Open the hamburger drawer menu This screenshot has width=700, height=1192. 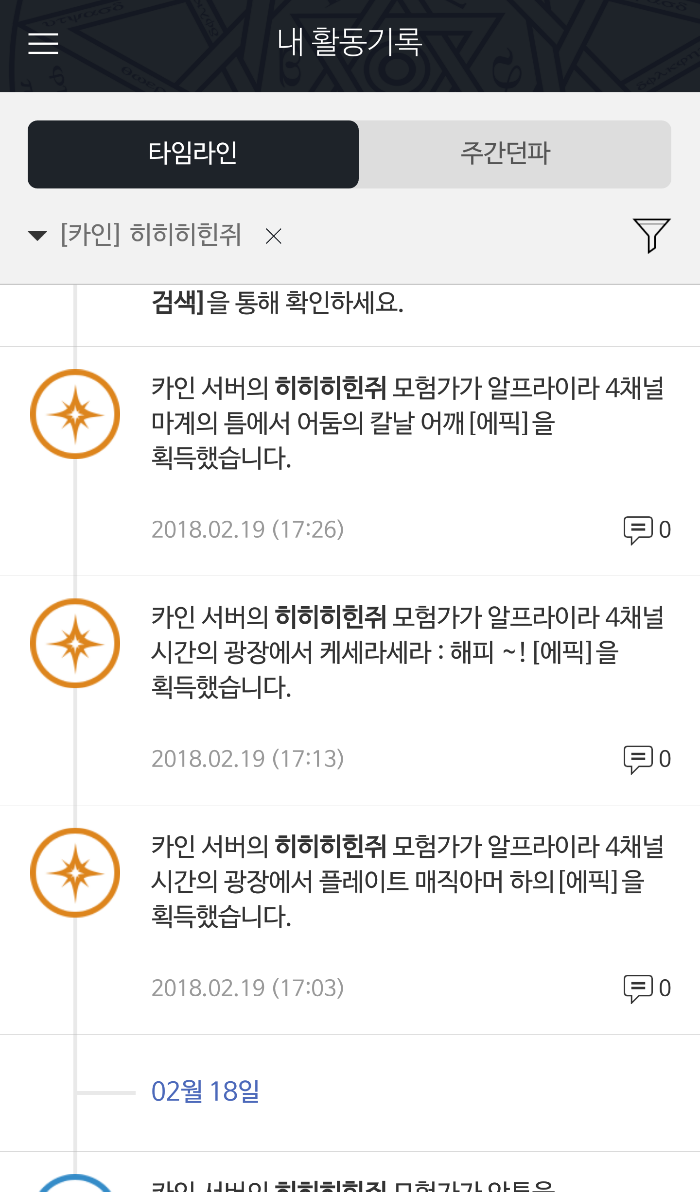click(x=43, y=43)
